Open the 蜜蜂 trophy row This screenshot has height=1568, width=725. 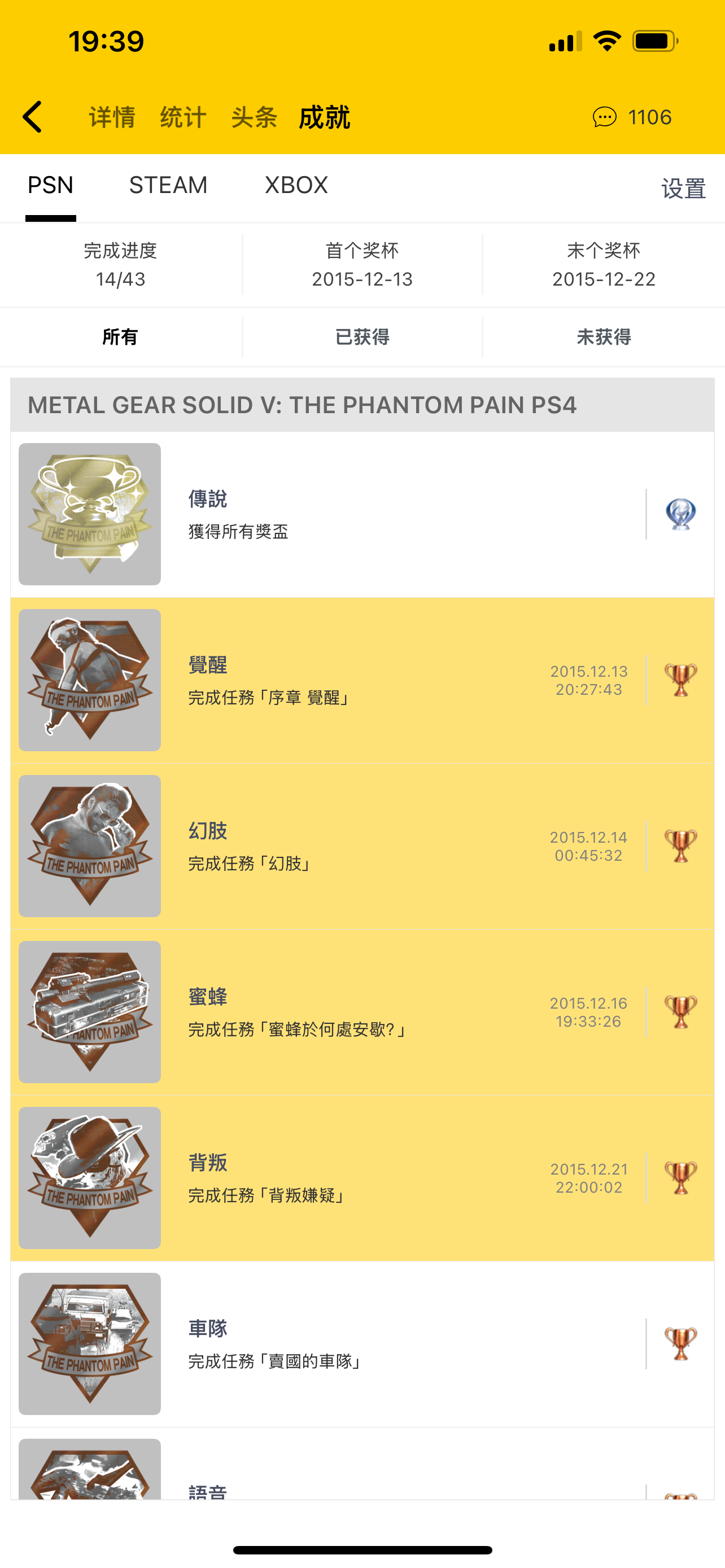click(362, 1011)
